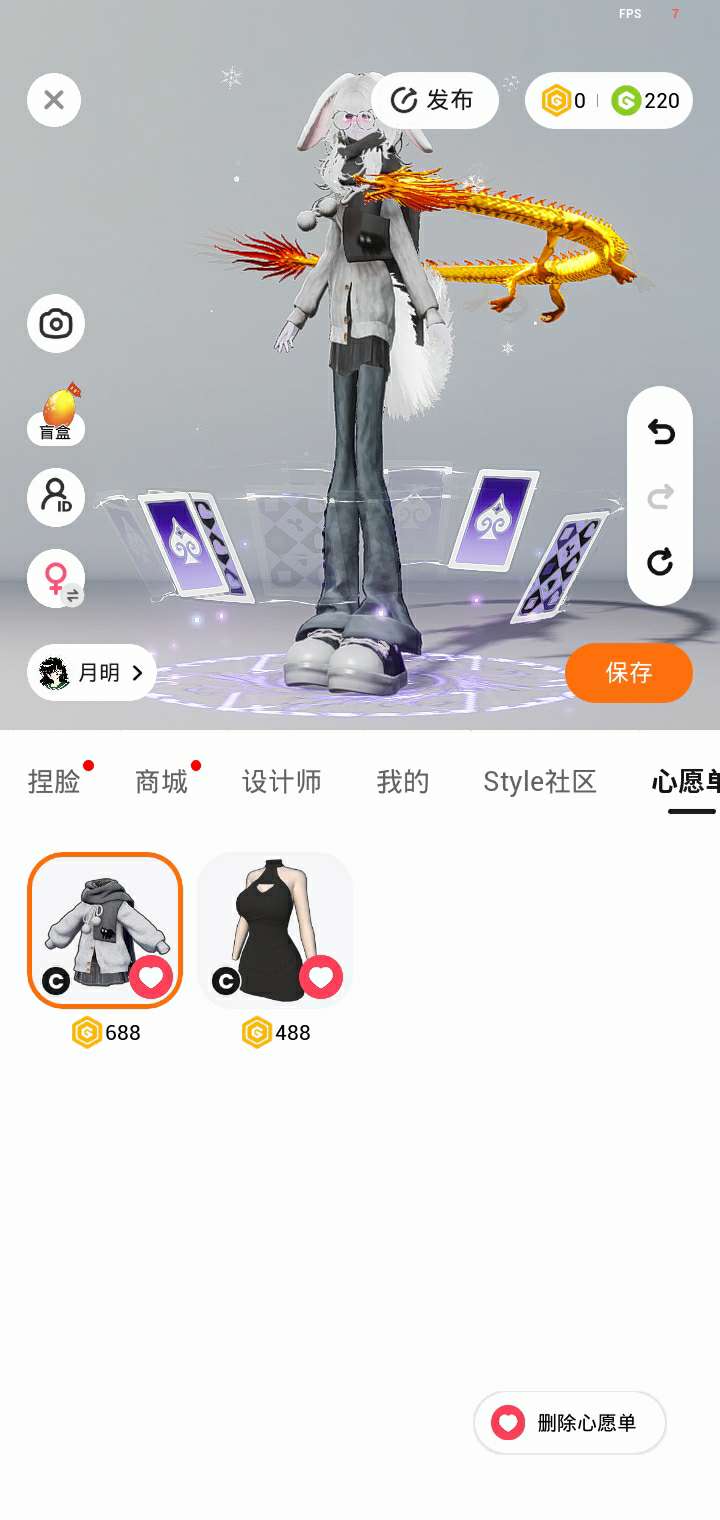Redo the previous change

coord(660,497)
